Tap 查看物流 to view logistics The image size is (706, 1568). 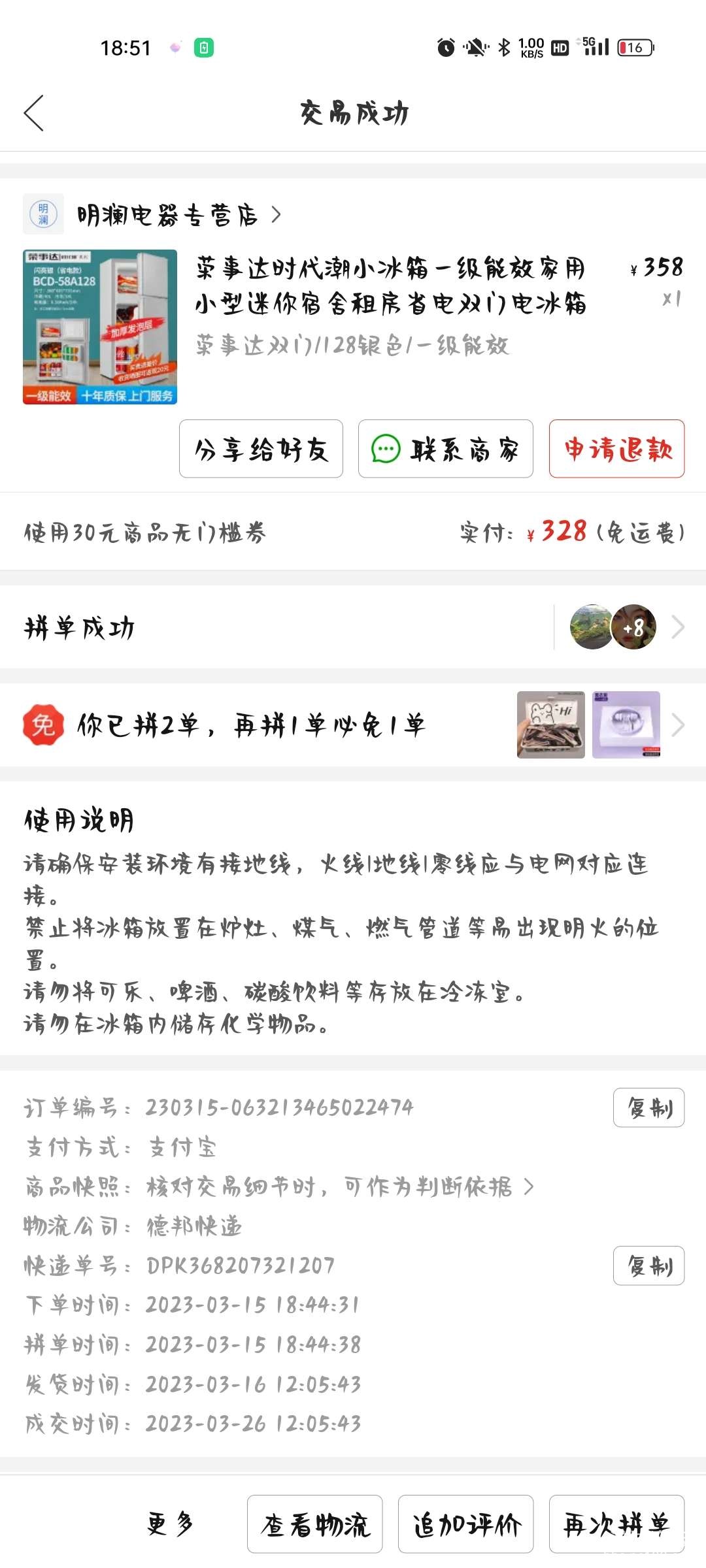[314, 1524]
